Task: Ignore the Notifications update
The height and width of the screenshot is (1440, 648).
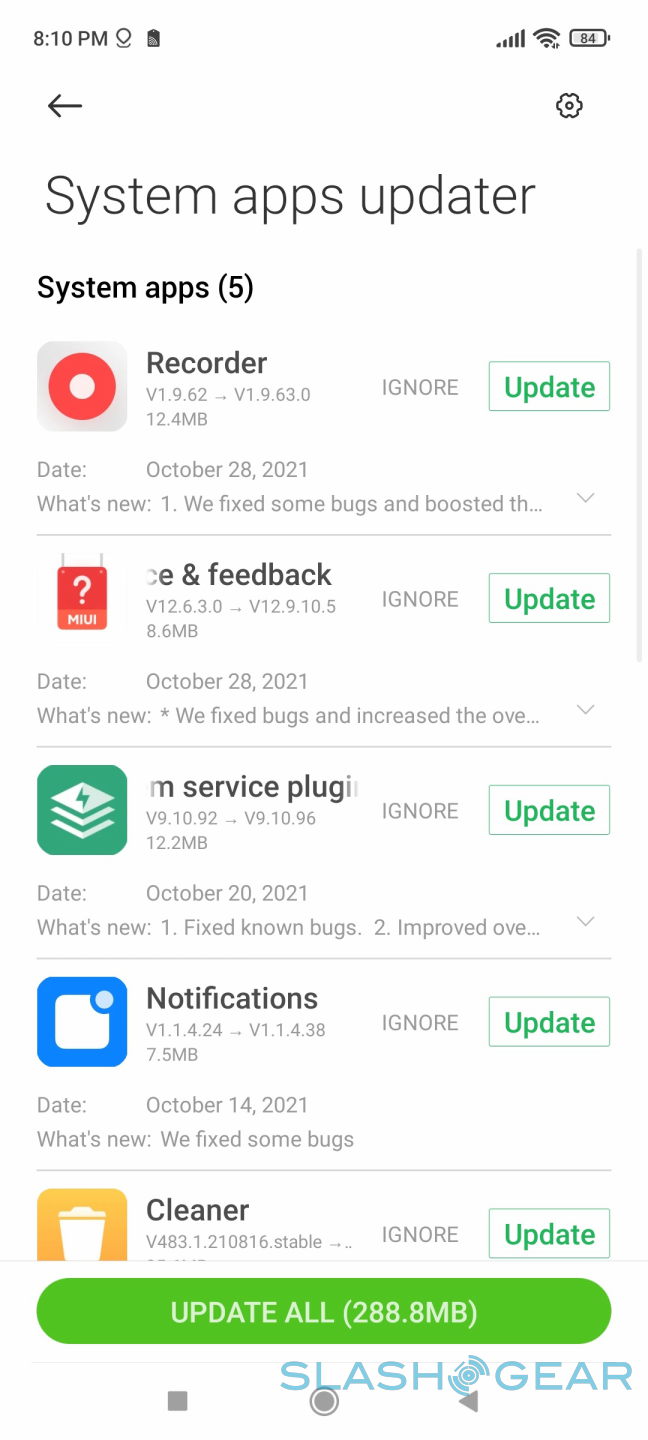Action: [x=420, y=1023]
